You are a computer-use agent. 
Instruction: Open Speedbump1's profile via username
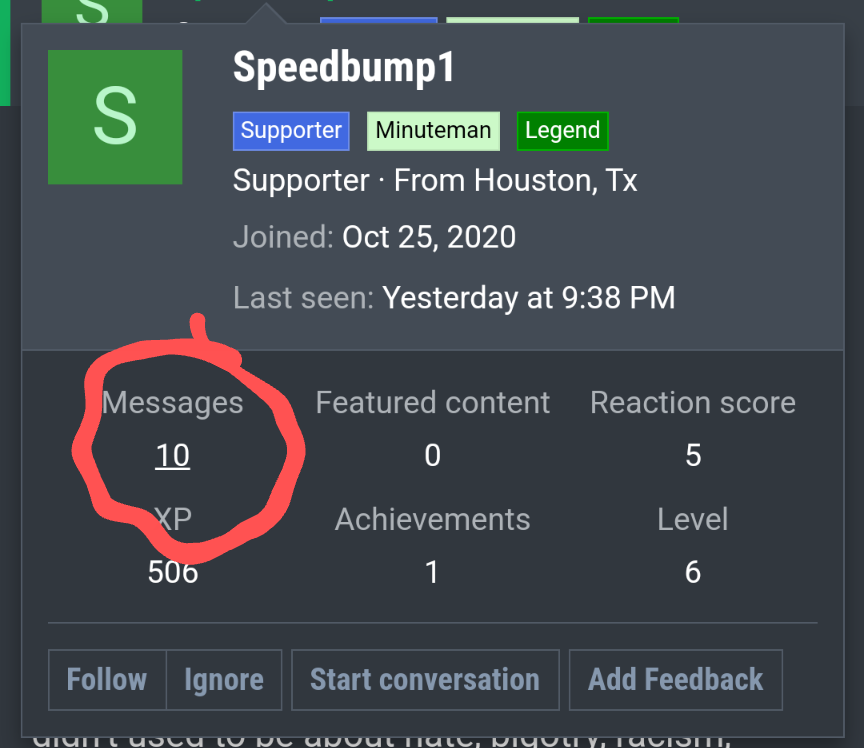(344, 69)
